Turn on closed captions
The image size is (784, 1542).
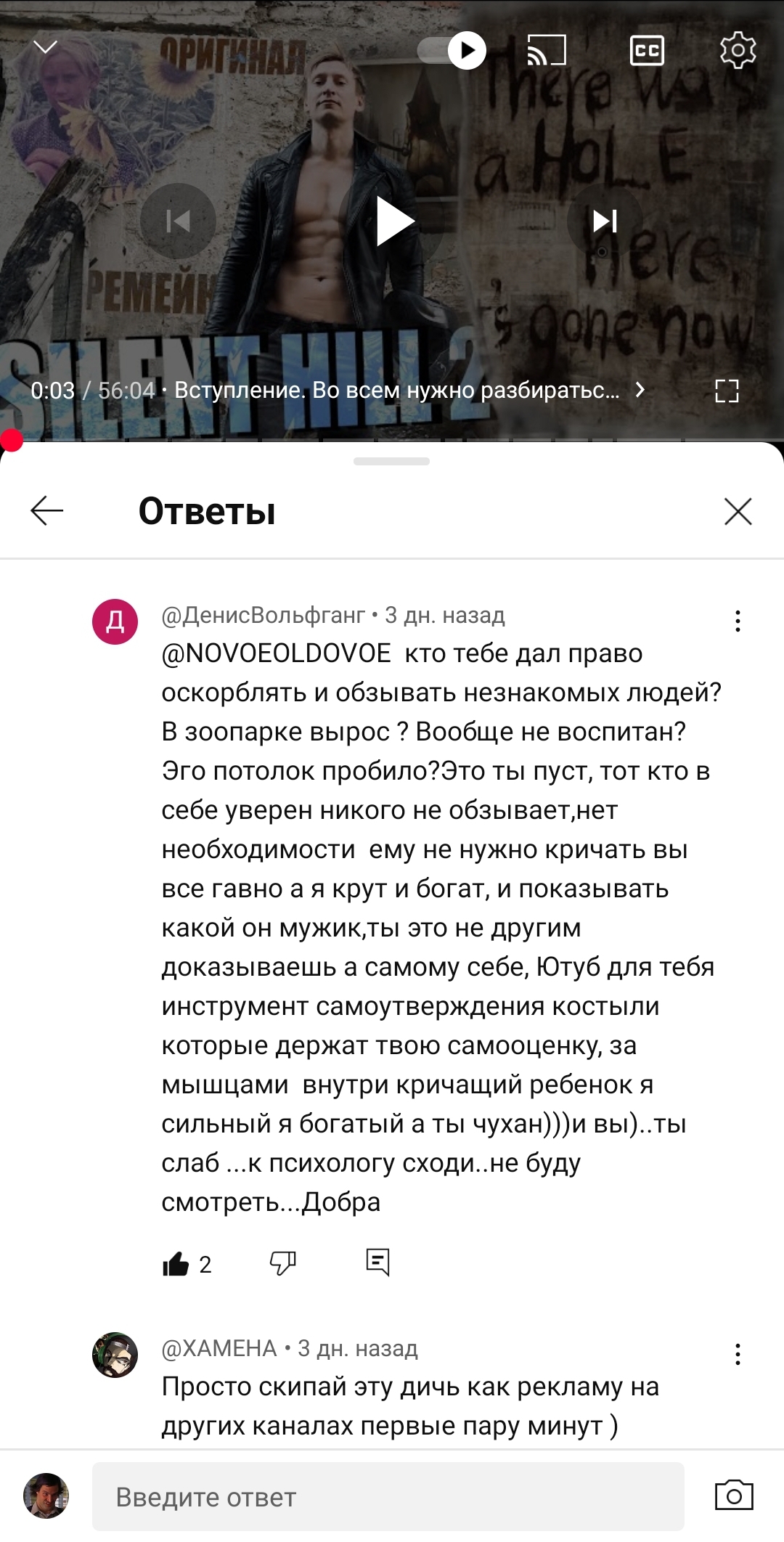[647, 50]
